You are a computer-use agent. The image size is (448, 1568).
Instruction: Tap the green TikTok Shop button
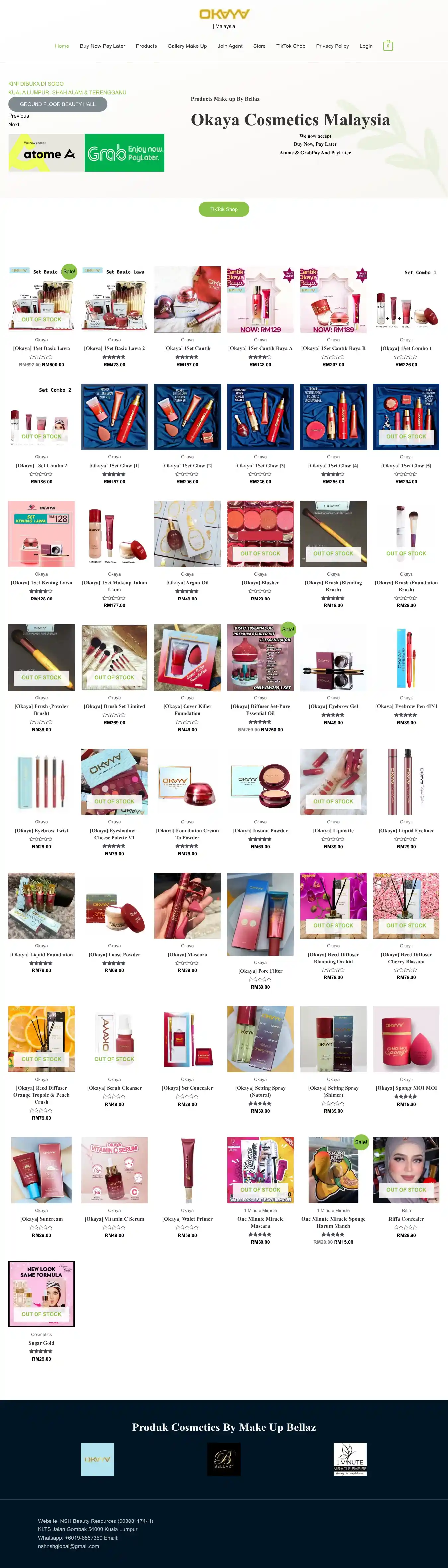[224, 209]
